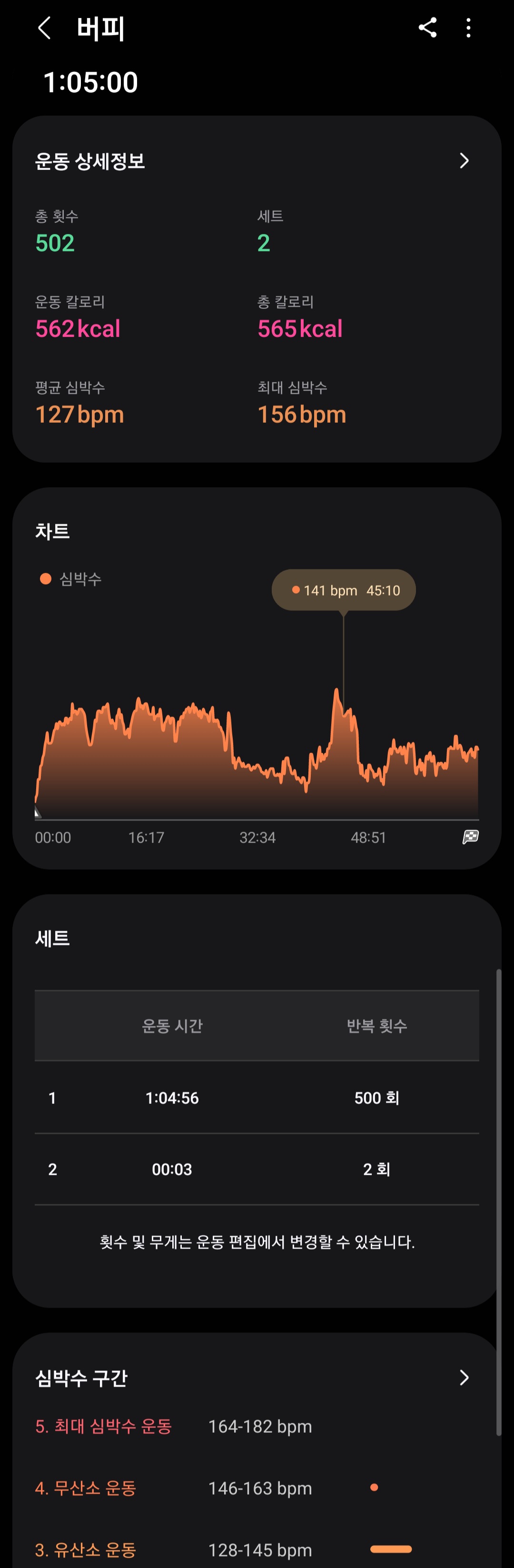Screen dimensions: 514x1568
Task: Share this 버피 workout record
Action: pos(428,28)
